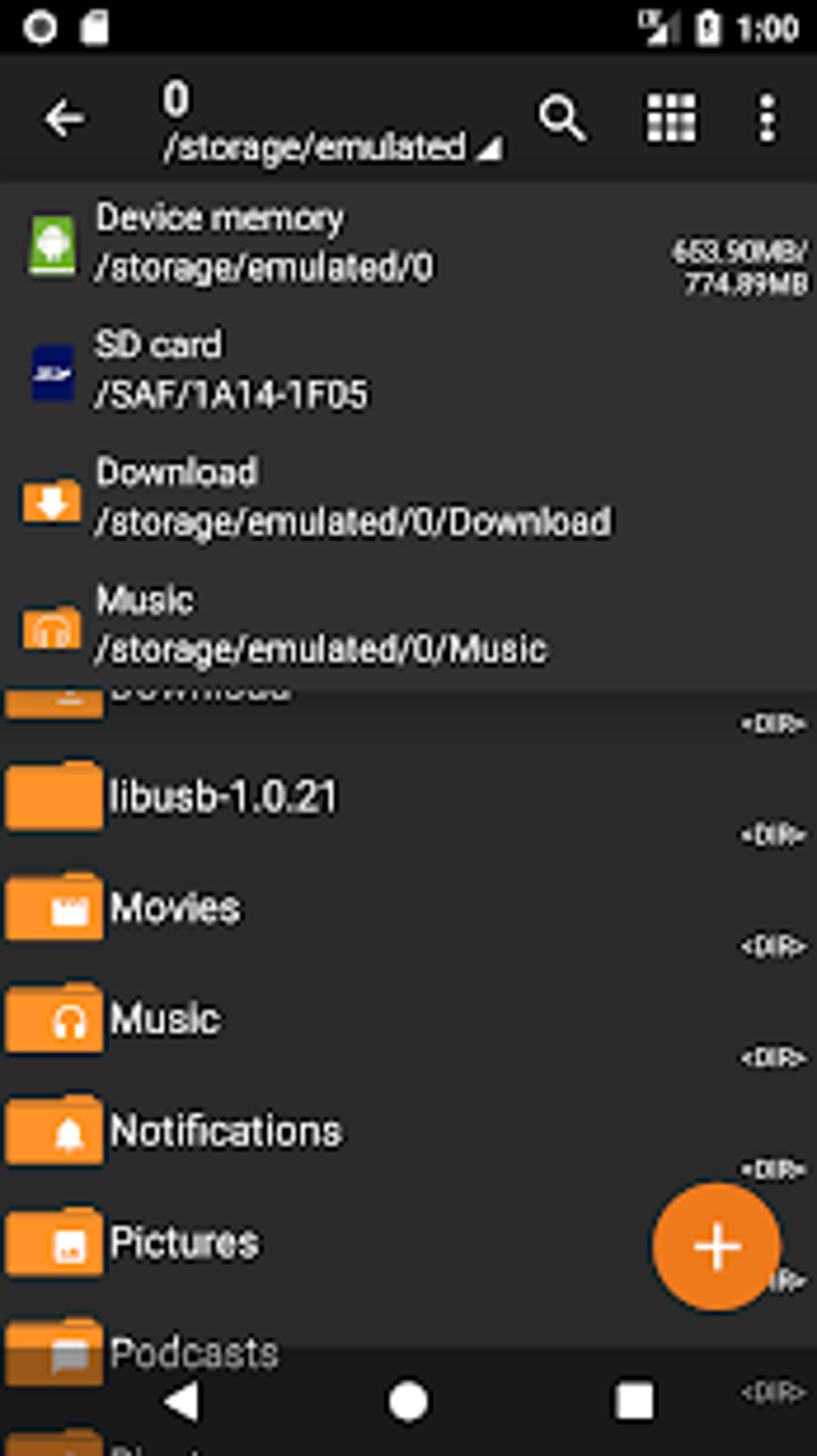Tap the system home button
Screen dimensions: 817x1456
click(x=408, y=1402)
